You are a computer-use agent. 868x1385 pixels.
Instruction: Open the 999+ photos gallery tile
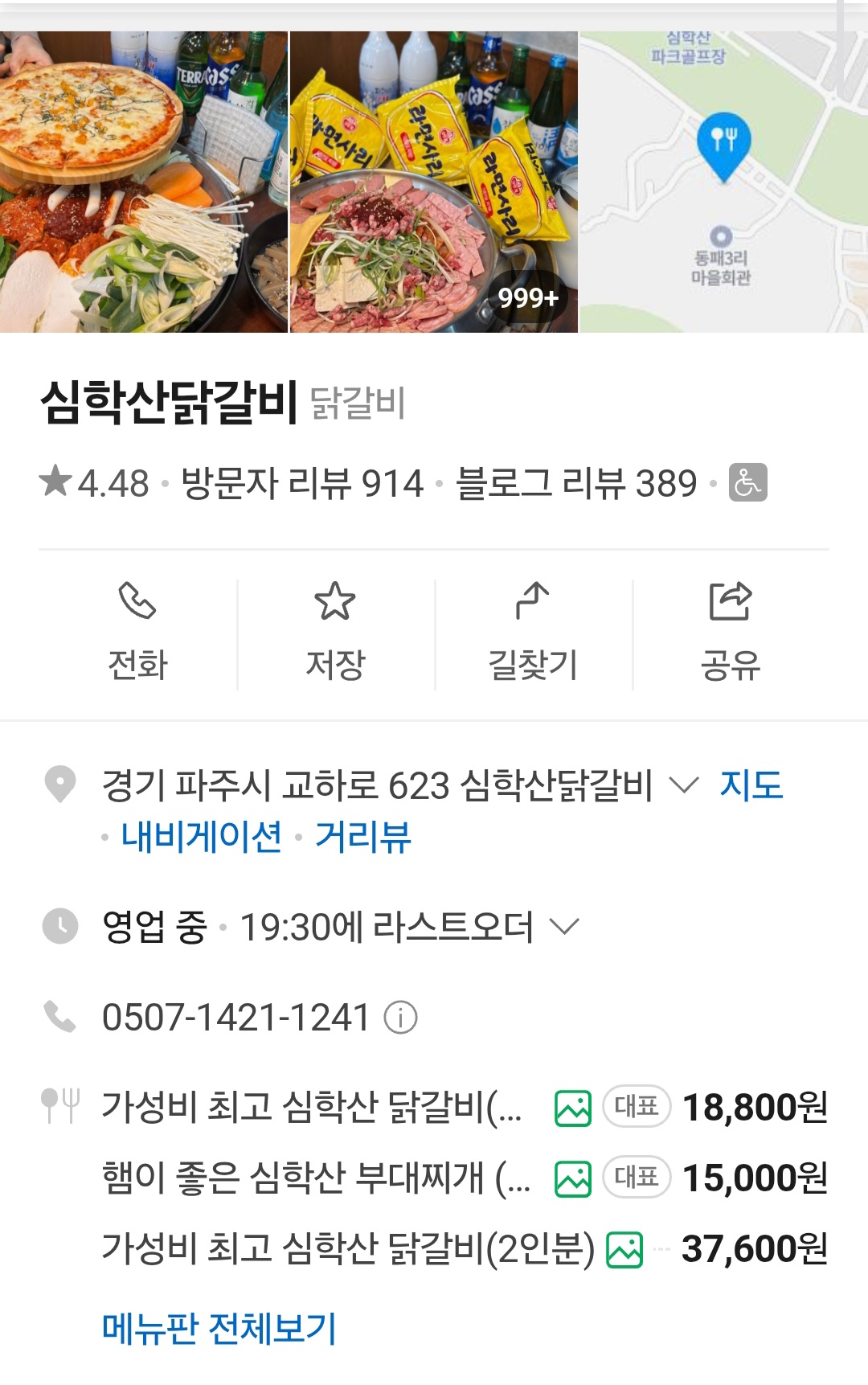pos(433,182)
